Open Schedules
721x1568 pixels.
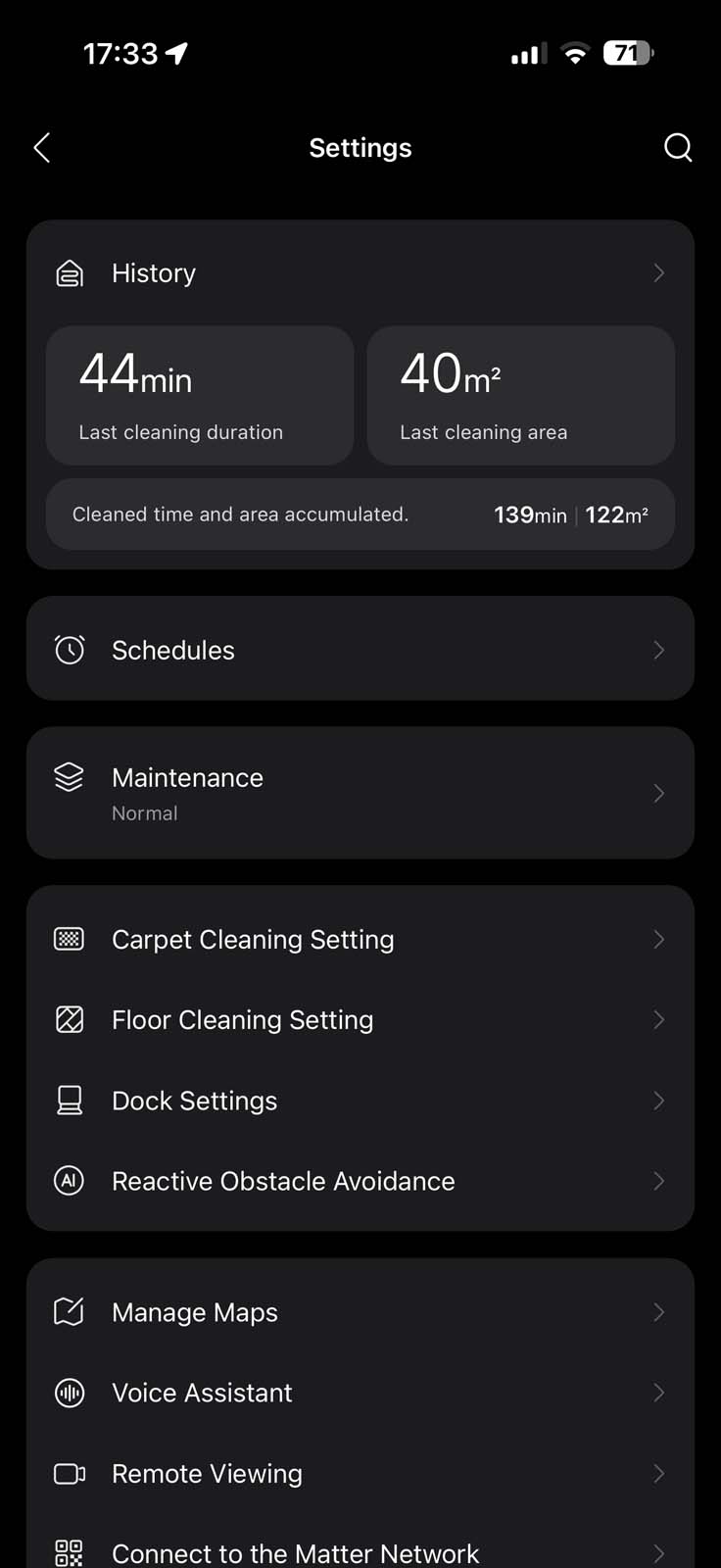pyautogui.click(x=360, y=650)
